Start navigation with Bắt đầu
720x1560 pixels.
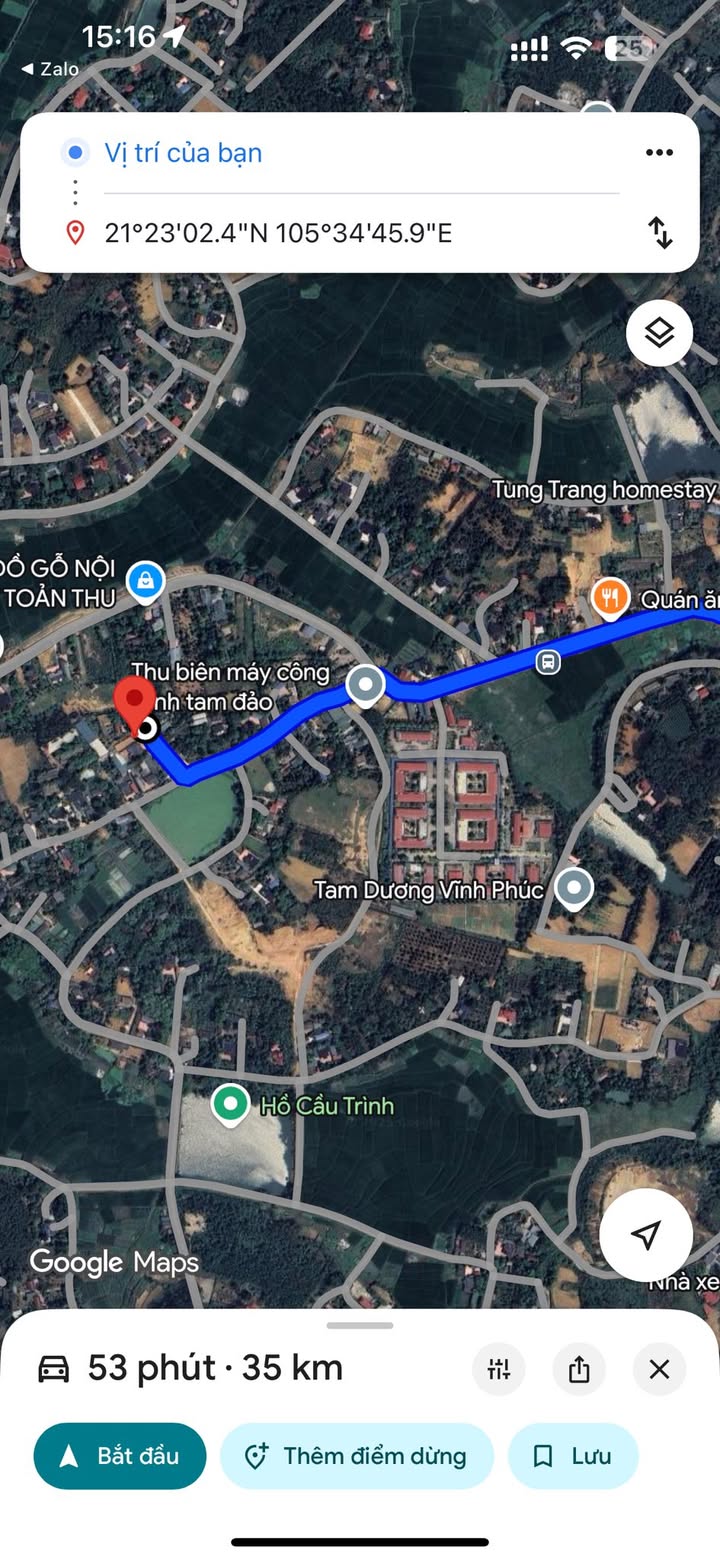pos(120,1456)
